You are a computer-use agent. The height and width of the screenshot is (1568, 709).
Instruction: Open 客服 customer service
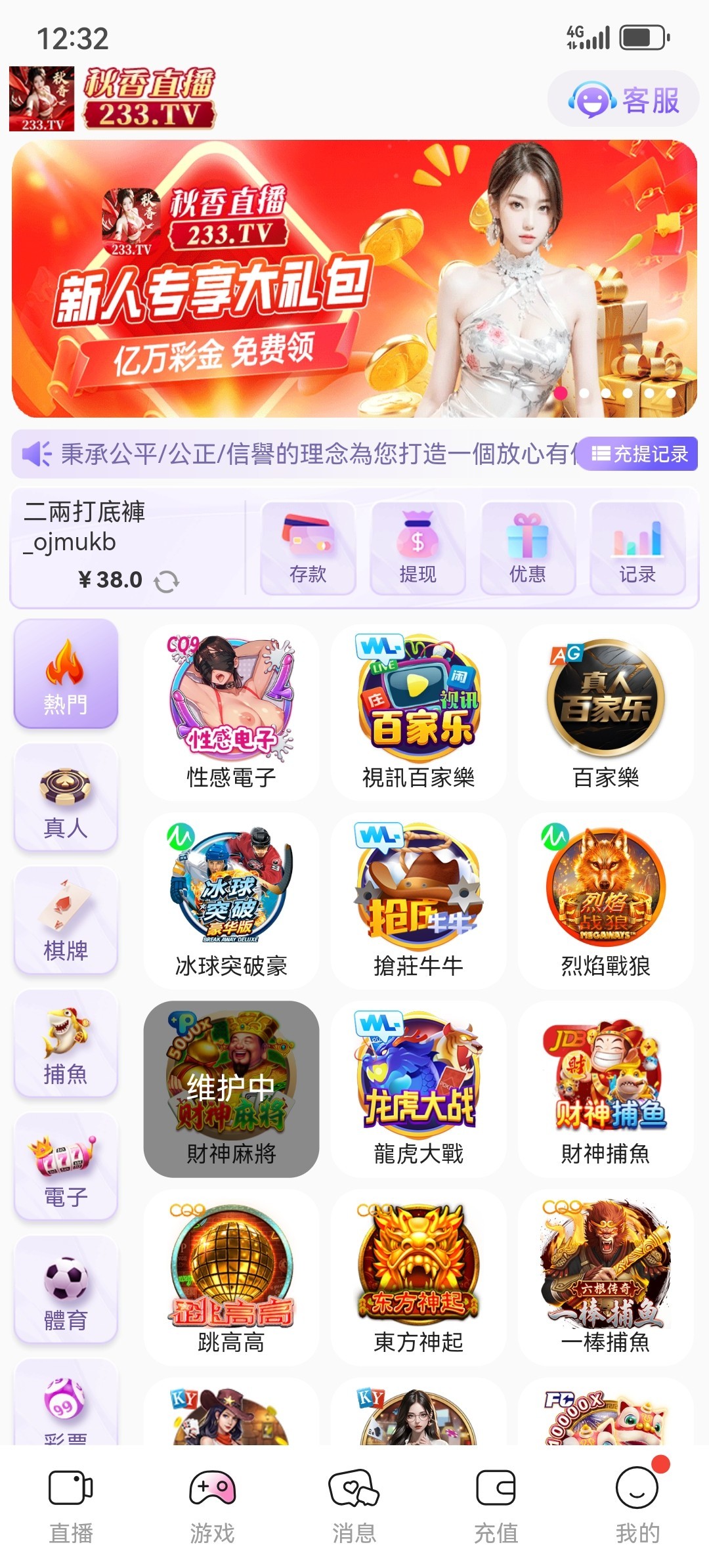pyautogui.click(x=624, y=100)
